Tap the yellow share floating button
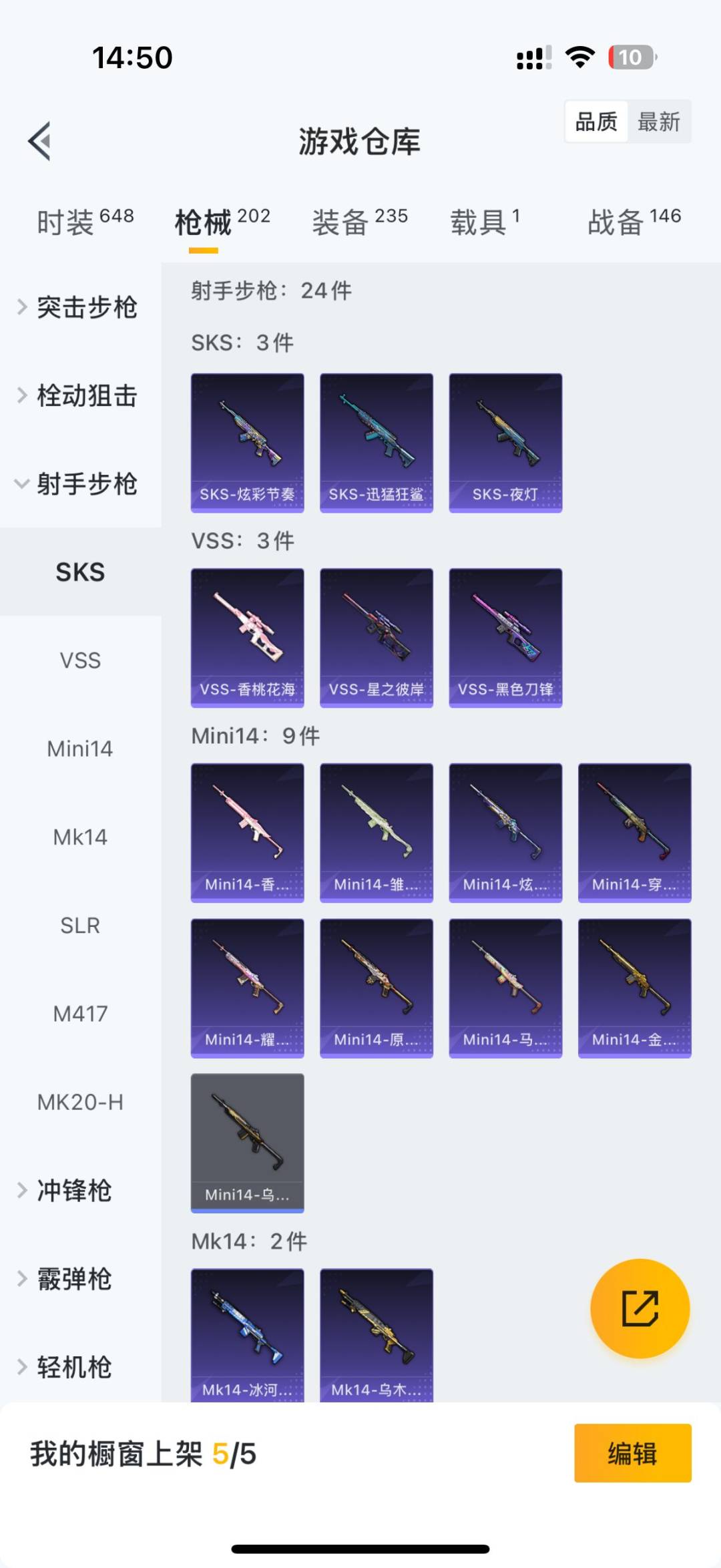 point(640,1308)
